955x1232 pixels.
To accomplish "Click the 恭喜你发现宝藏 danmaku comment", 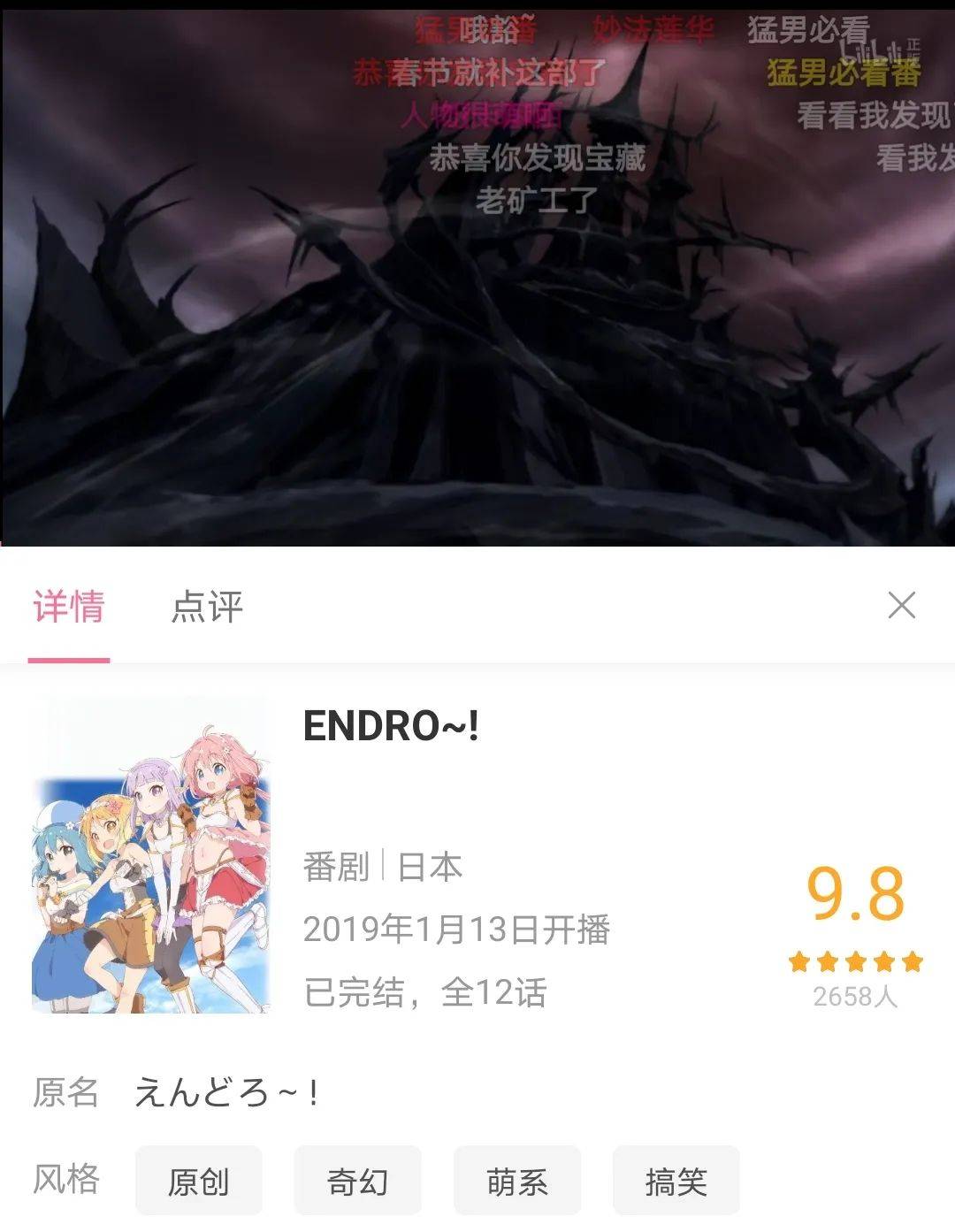I will pyautogui.click(x=538, y=157).
